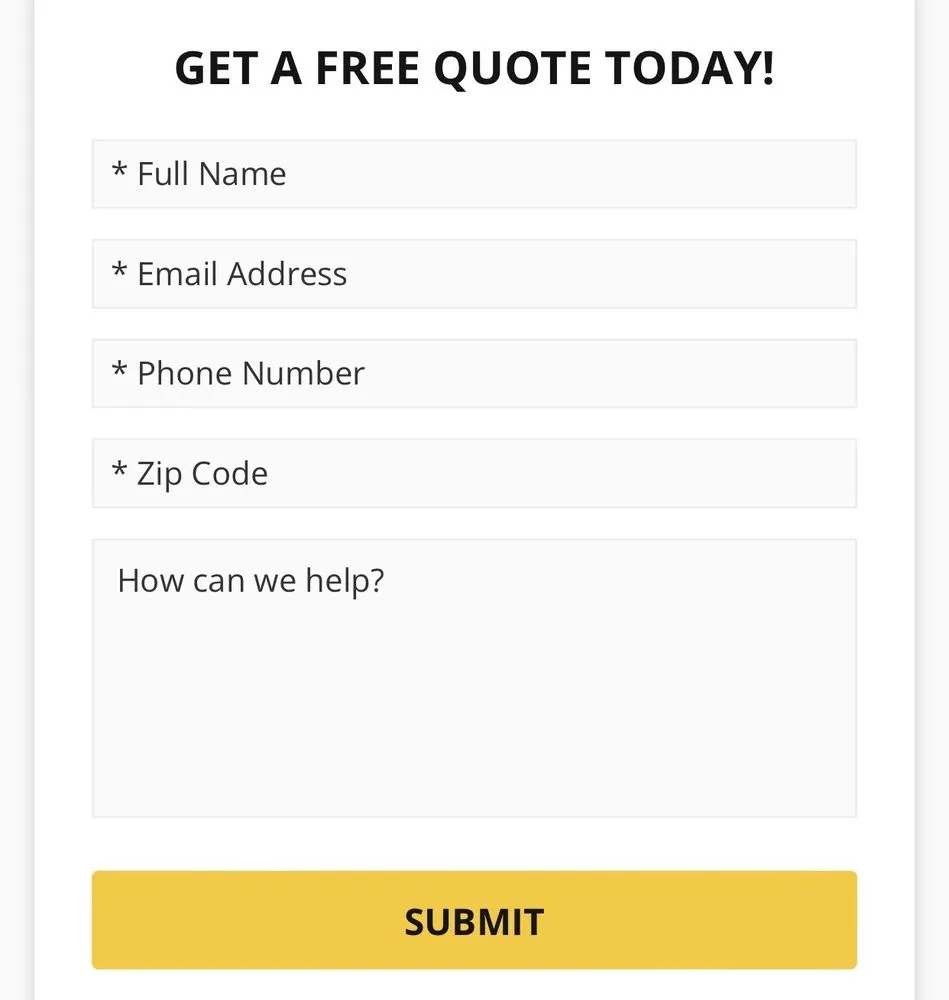Enter the Zip Code field
The image size is (949, 1000).
(474, 473)
